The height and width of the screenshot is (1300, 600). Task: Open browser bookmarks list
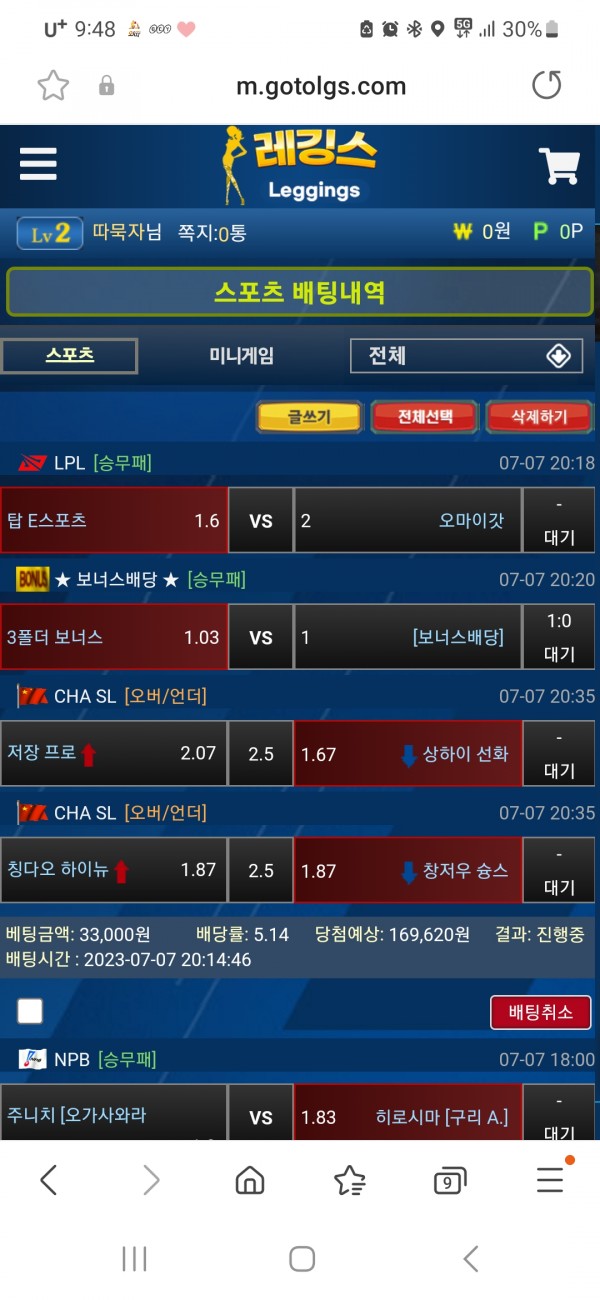349,1181
